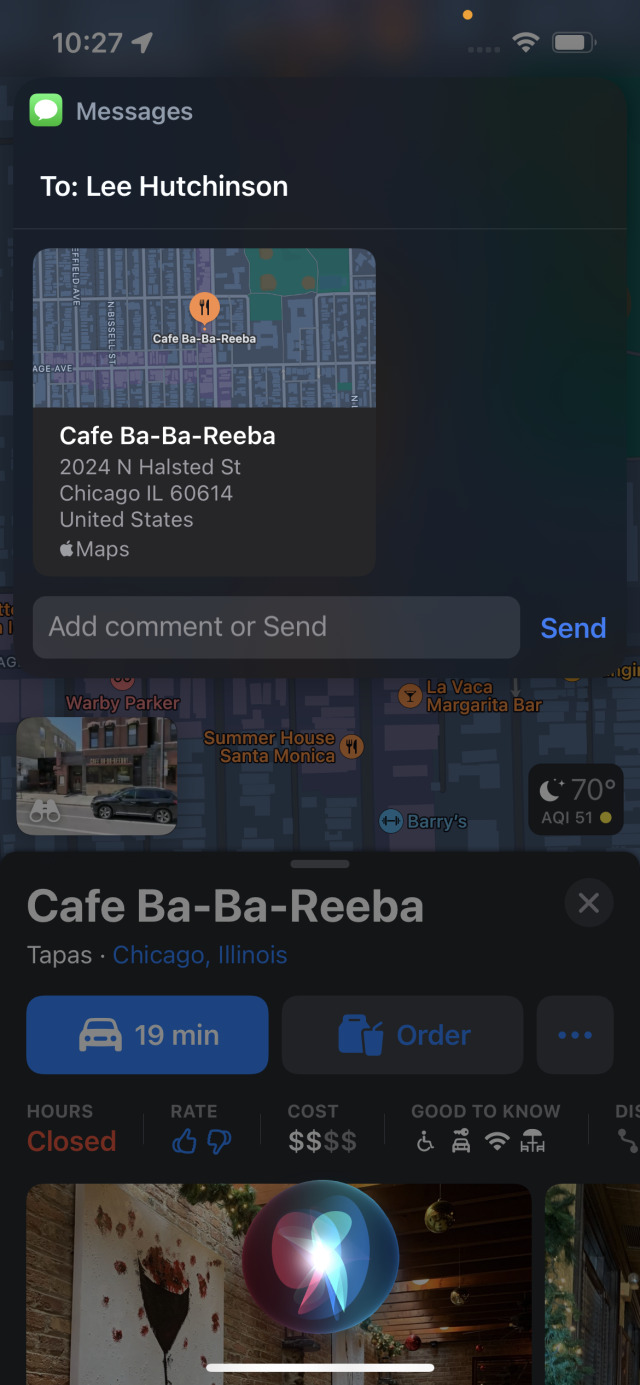Open the Cafe Ba-Ba-Reeba Maps link preview

pyautogui.click(x=204, y=412)
